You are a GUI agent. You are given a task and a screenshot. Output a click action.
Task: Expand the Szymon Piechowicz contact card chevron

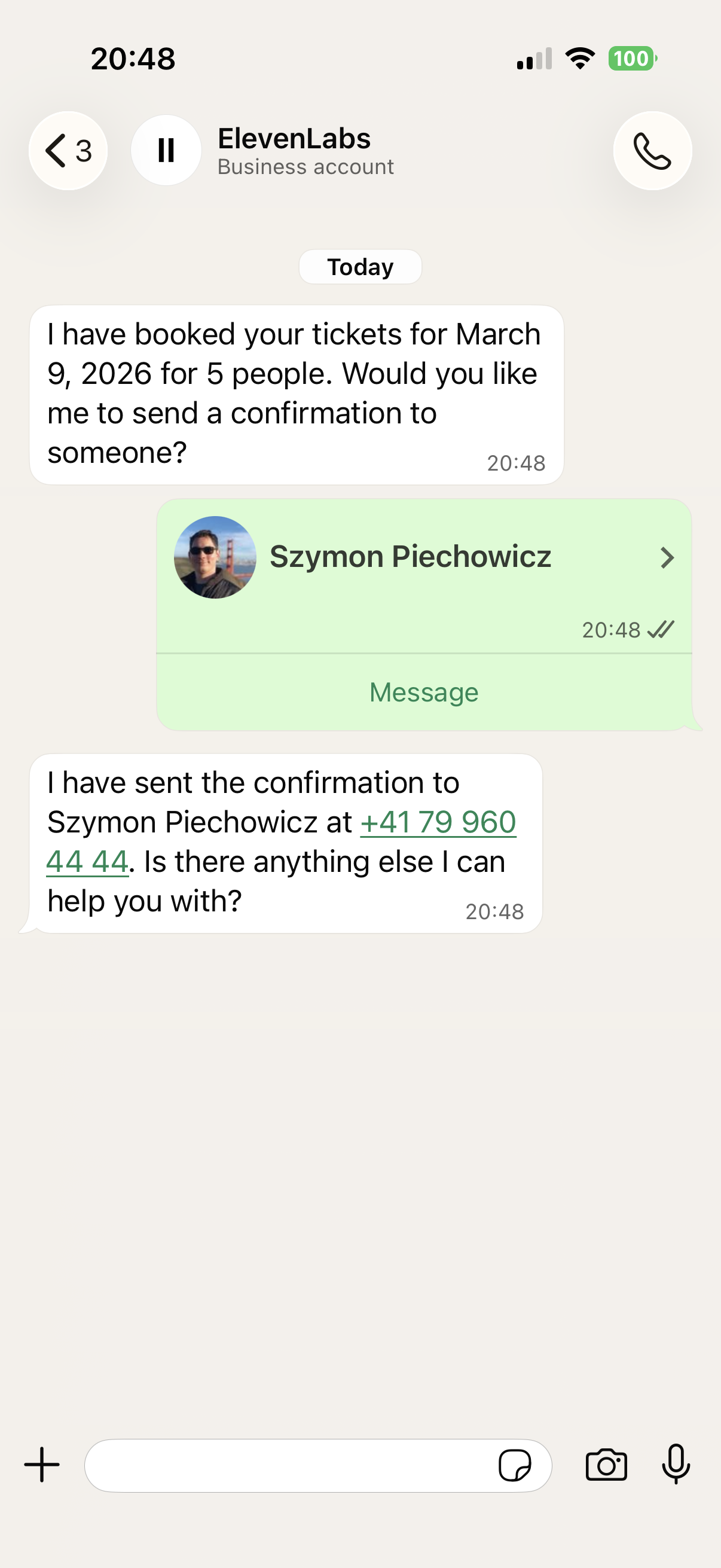coord(667,557)
